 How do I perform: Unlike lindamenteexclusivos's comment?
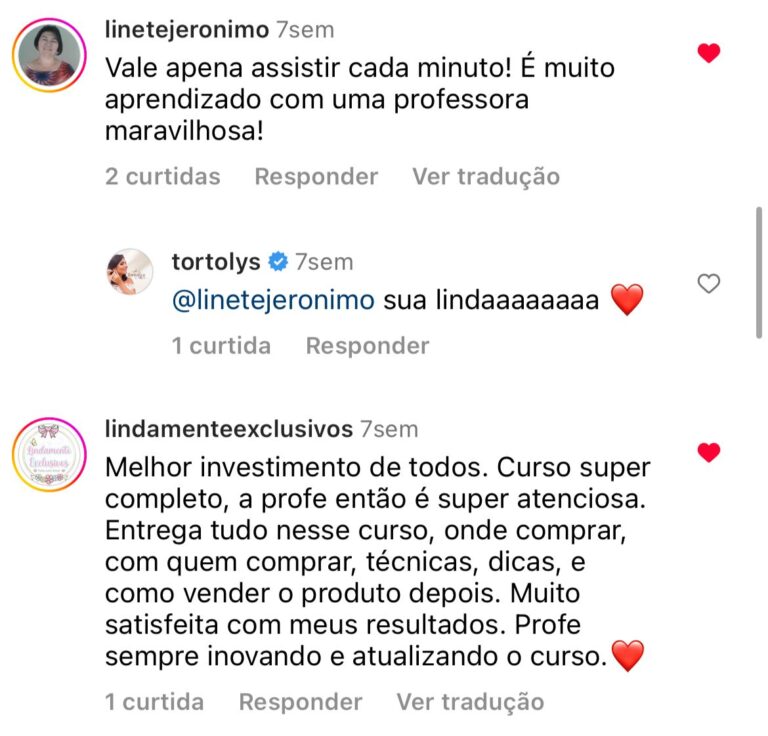click(x=708, y=453)
